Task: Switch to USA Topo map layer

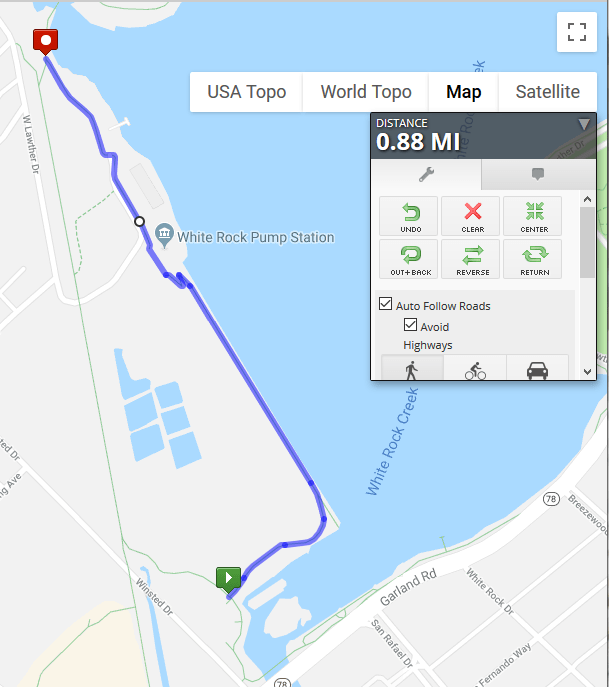Action: click(x=246, y=92)
